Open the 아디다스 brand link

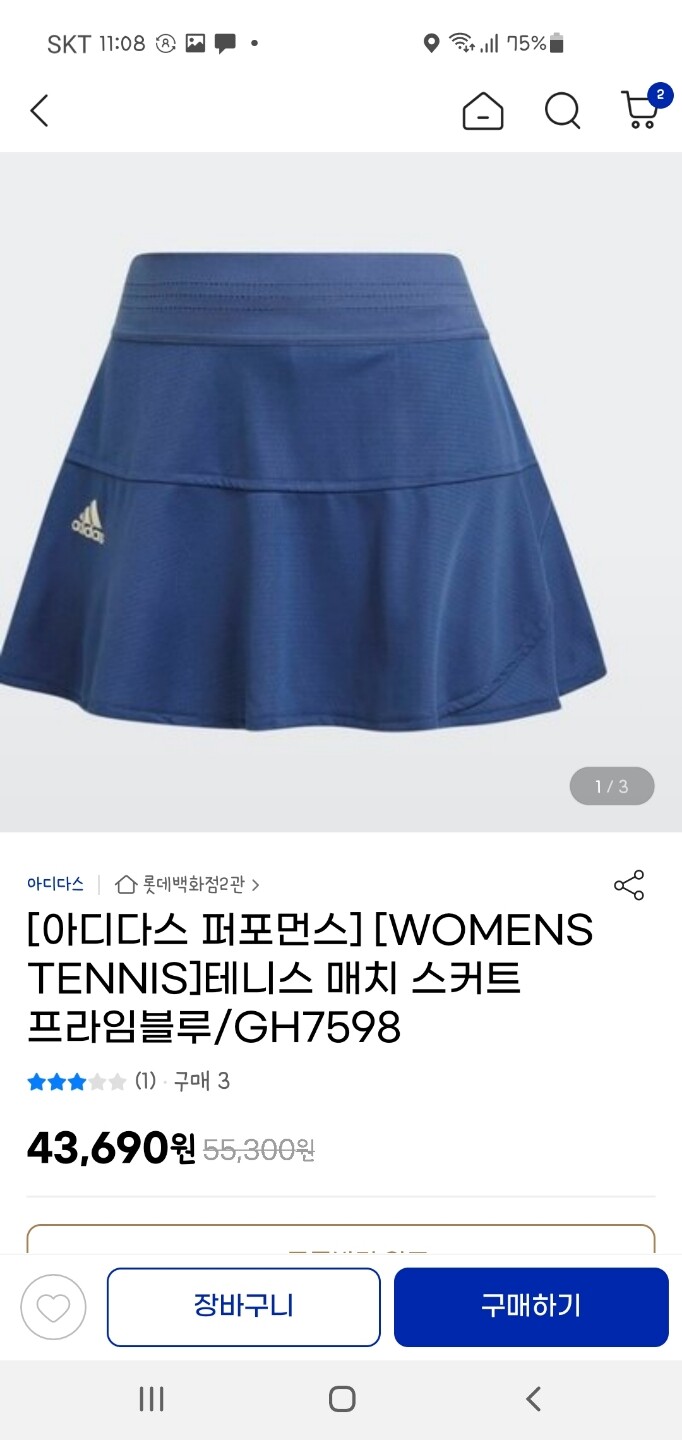tap(55, 884)
